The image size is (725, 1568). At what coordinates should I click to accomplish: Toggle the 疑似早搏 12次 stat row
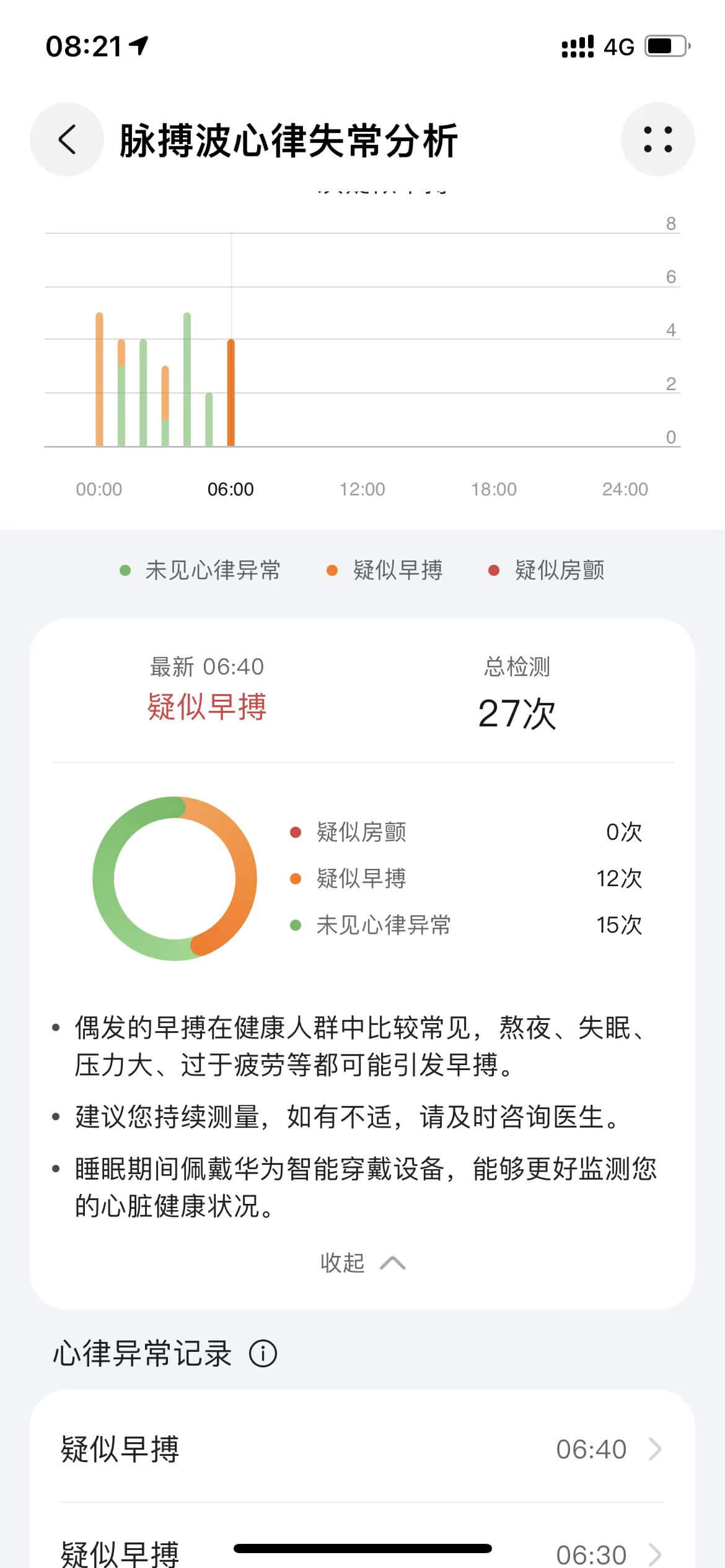[x=465, y=879]
